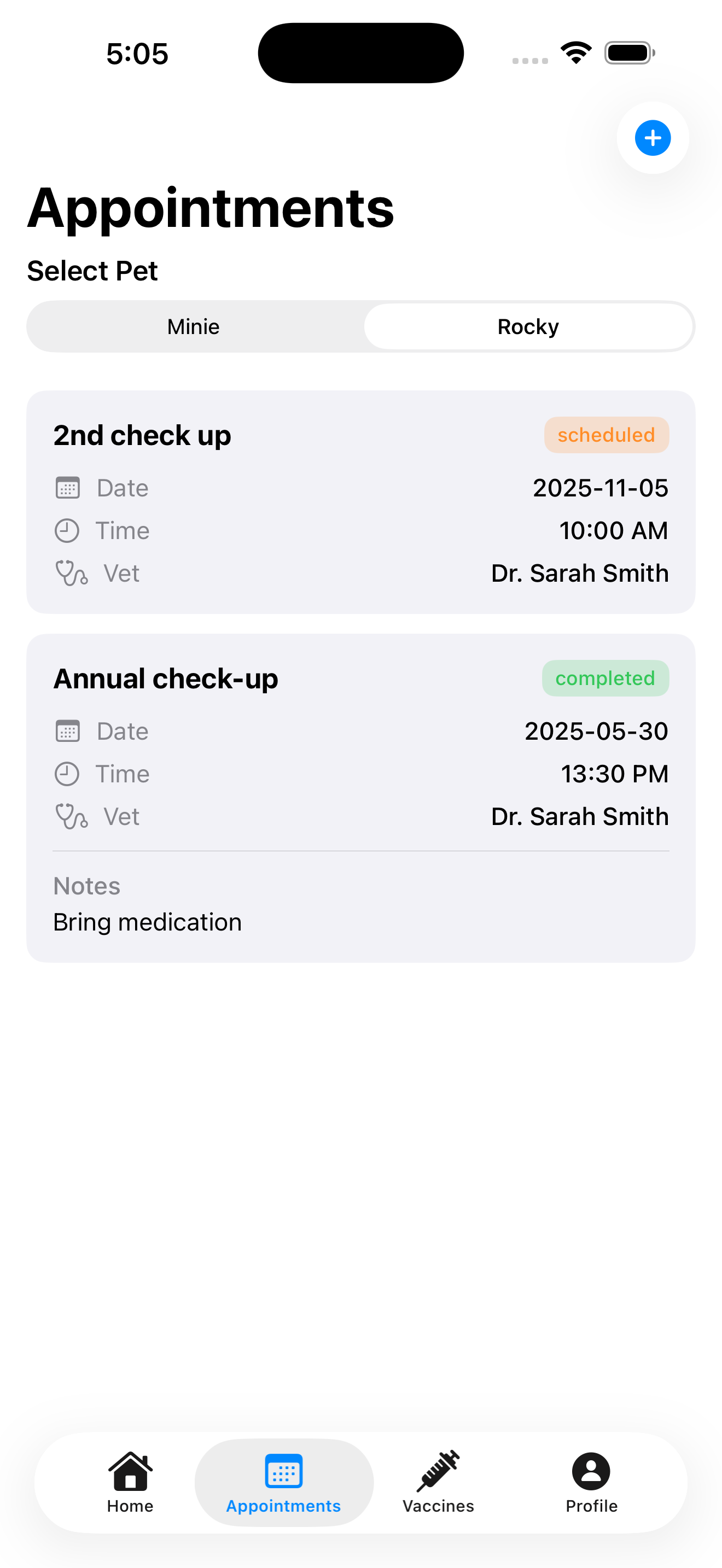
Task: Toggle the scheduled status badge
Action: pyautogui.click(x=607, y=435)
